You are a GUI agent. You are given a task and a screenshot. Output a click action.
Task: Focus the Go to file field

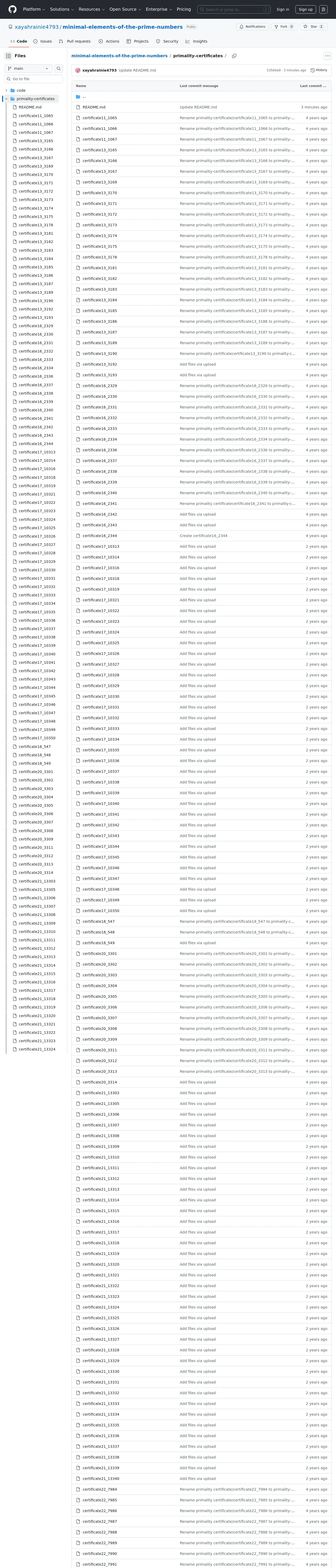[34, 79]
